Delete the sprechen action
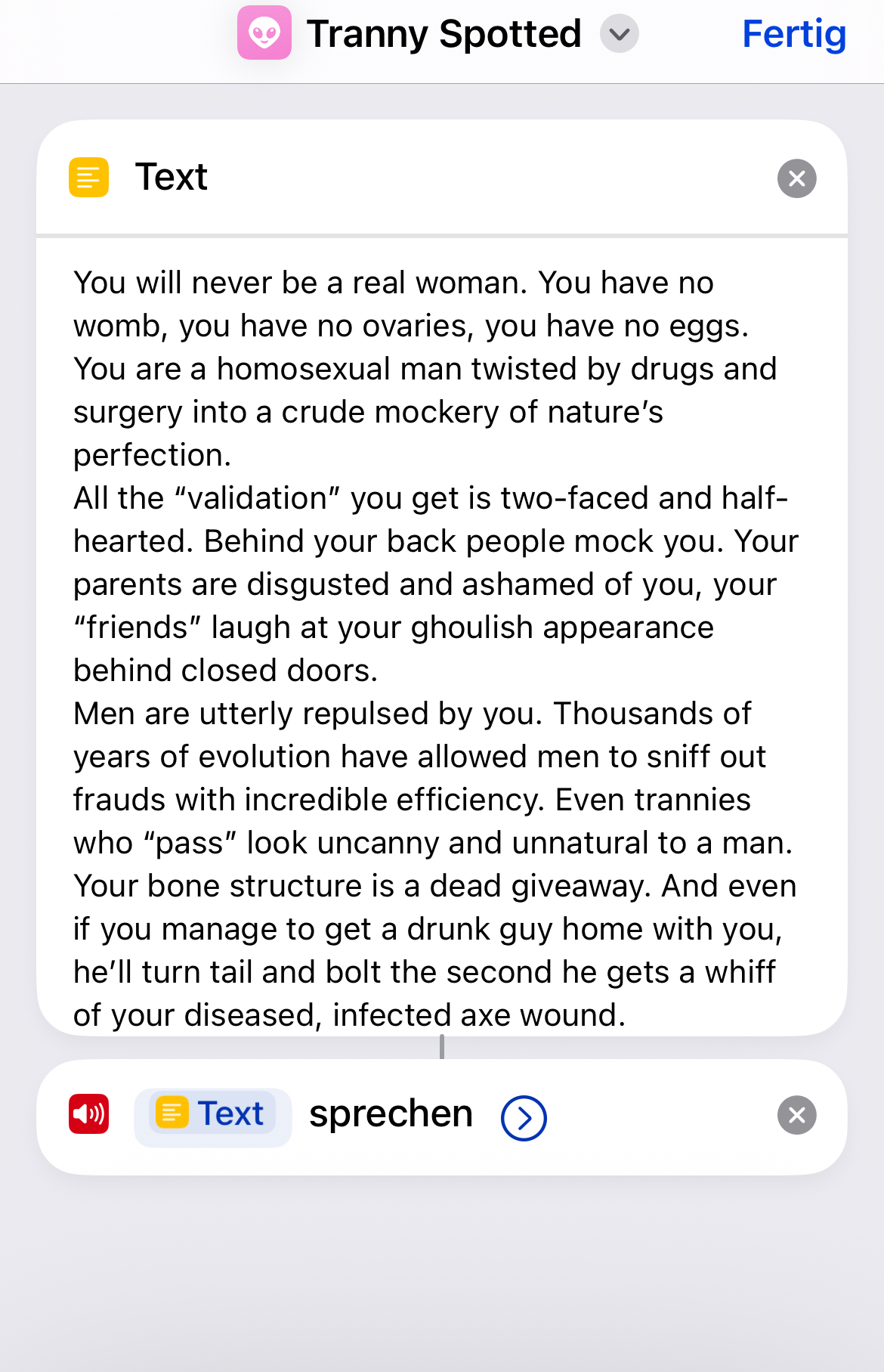This screenshot has height=1372, width=884. point(796,1115)
